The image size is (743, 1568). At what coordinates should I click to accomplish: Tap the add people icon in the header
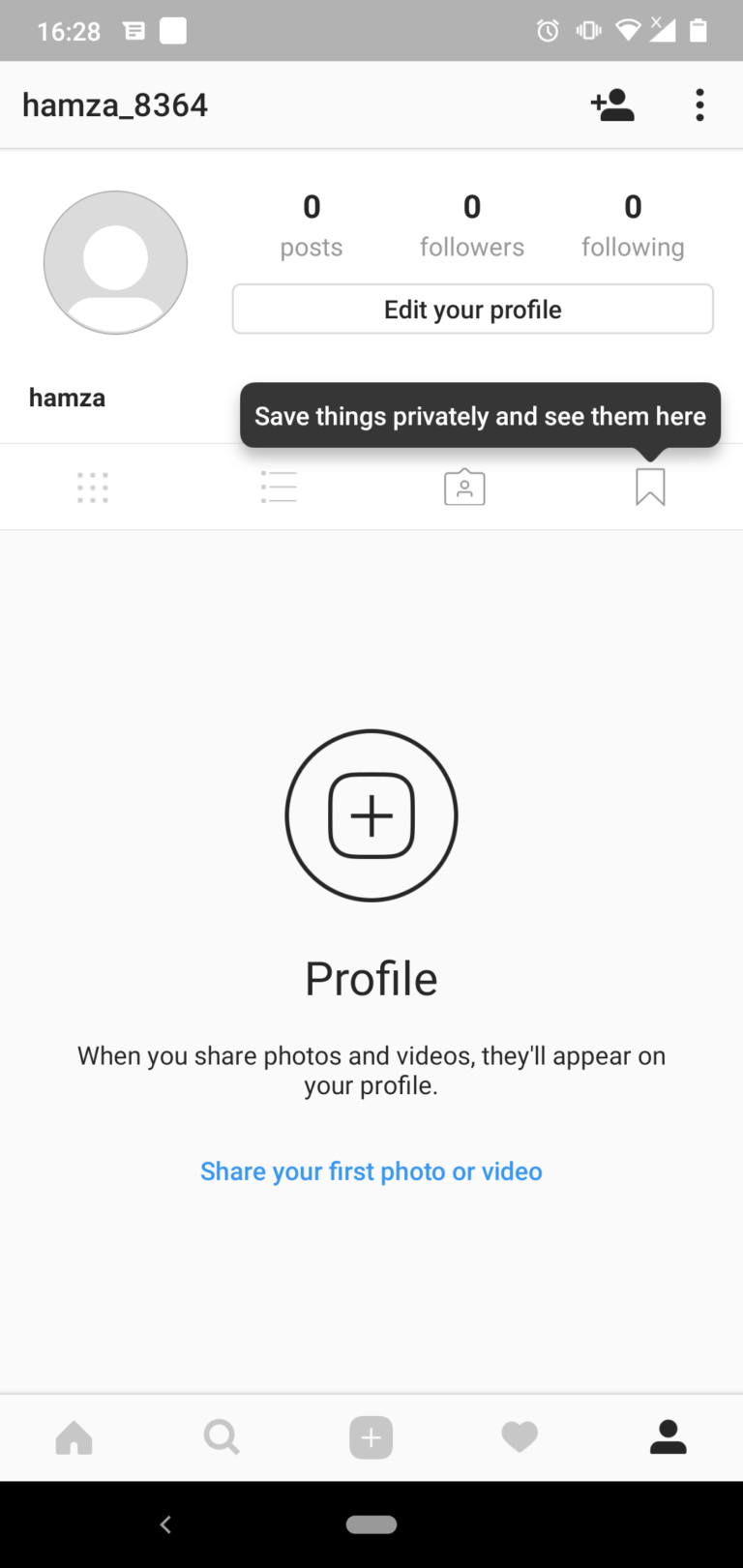click(x=611, y=104)
